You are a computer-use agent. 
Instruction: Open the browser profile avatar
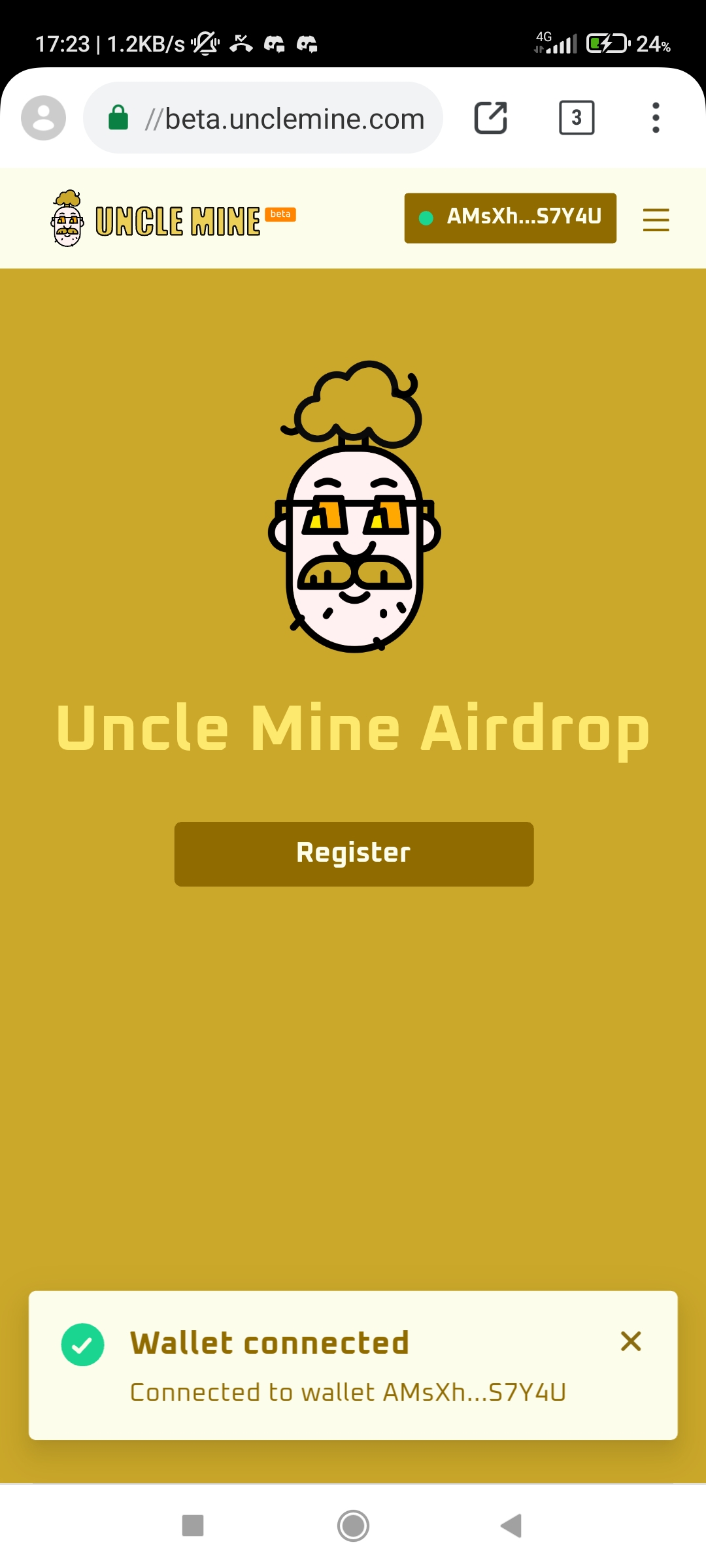pos(43,118)
